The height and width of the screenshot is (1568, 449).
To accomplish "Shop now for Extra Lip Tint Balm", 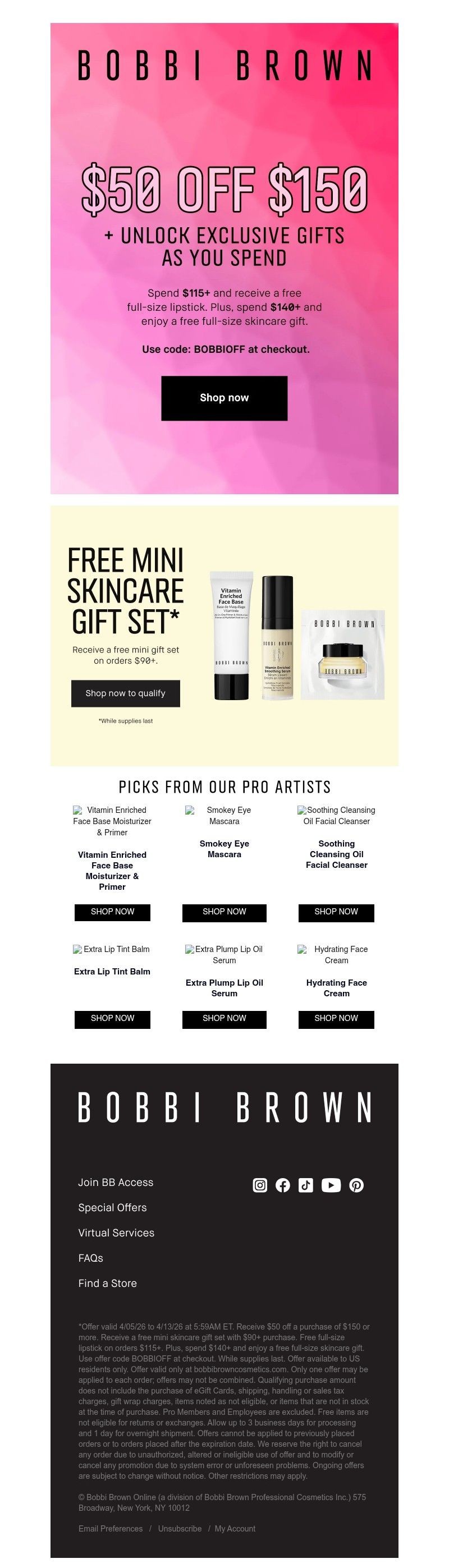I will (x=112, y=1018).
